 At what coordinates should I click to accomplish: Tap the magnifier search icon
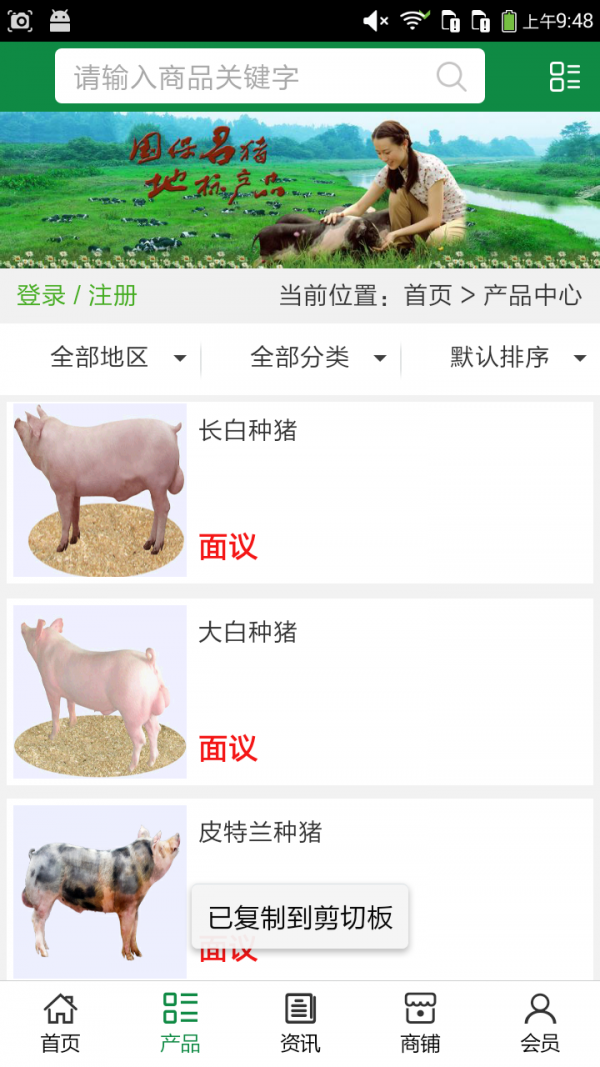[x=451, y=77]
